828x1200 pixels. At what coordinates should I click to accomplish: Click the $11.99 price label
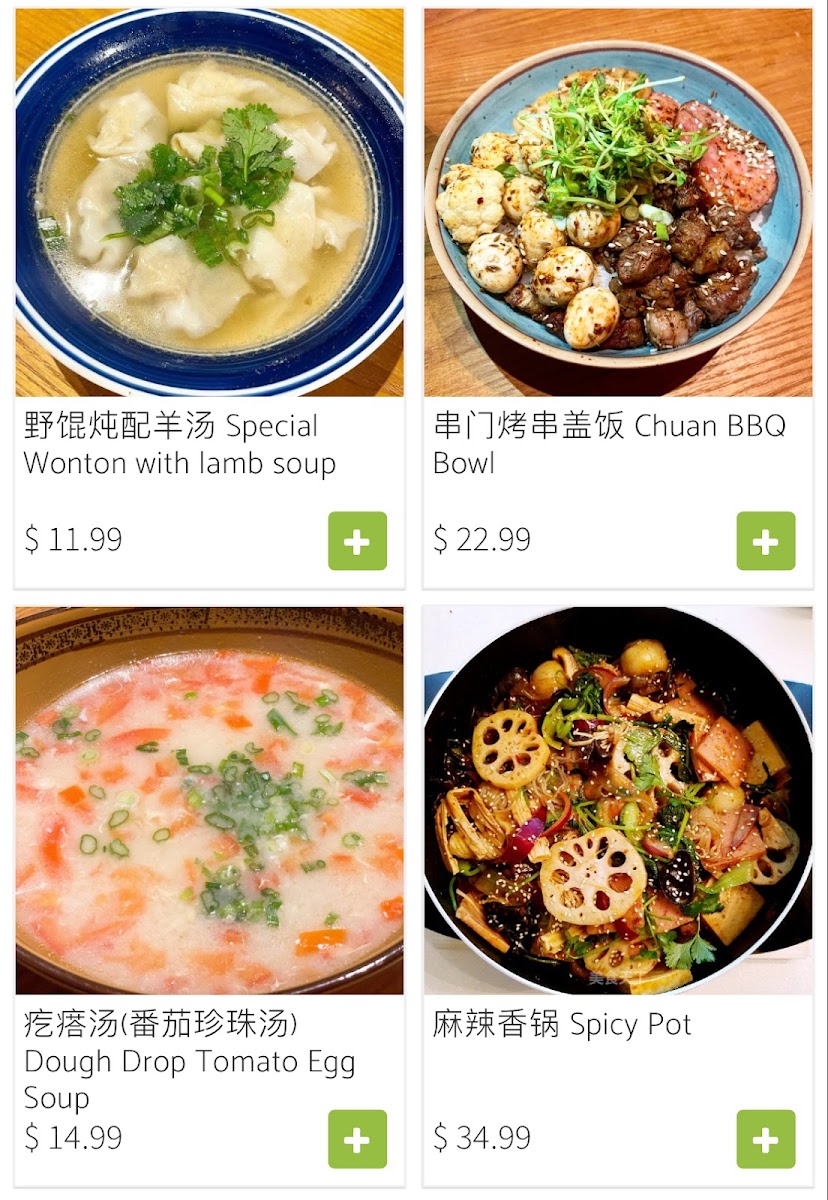[x=73, y=540]
